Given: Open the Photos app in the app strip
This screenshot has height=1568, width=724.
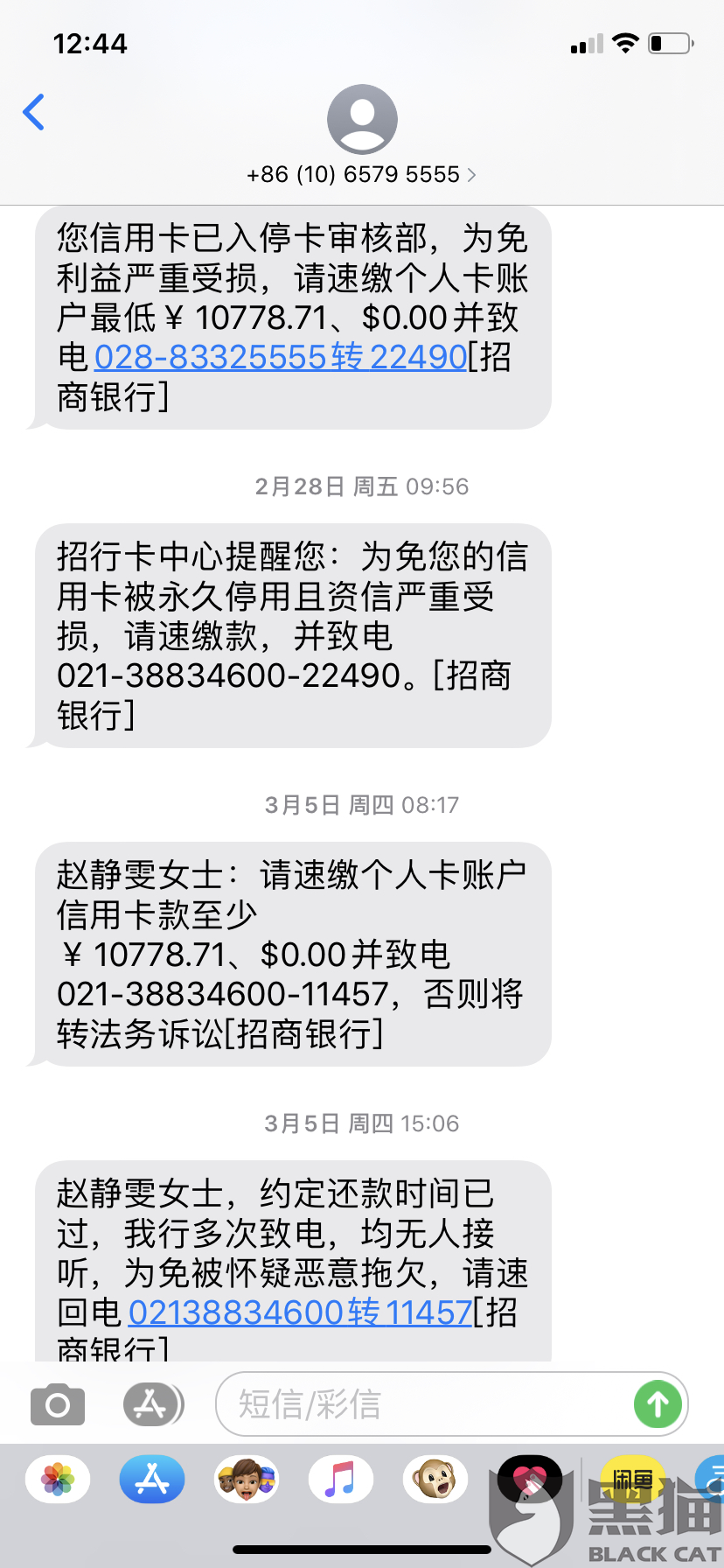Looking at the screenshot, I should (x=58, y=1480).
